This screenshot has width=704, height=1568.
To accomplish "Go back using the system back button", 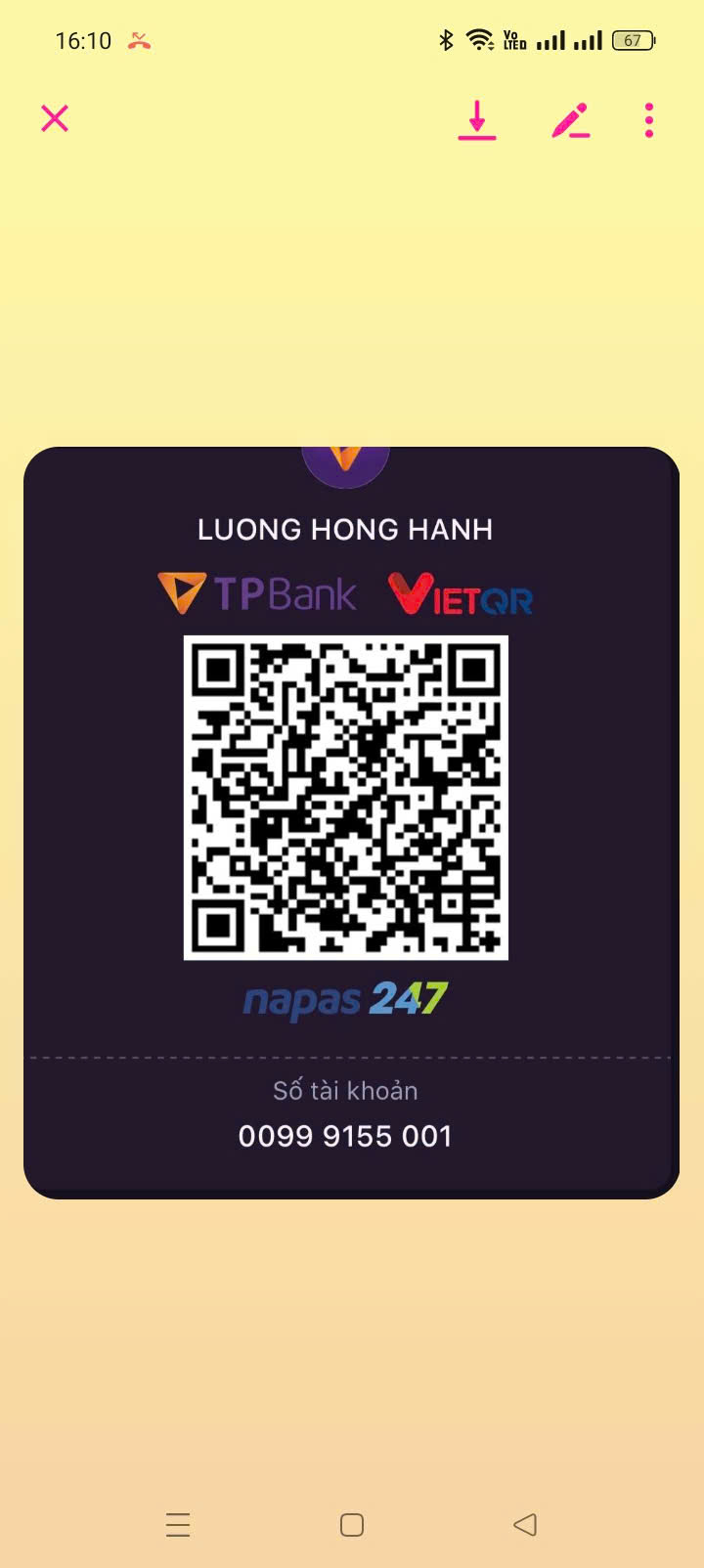I will click(x=525, y=1524).
